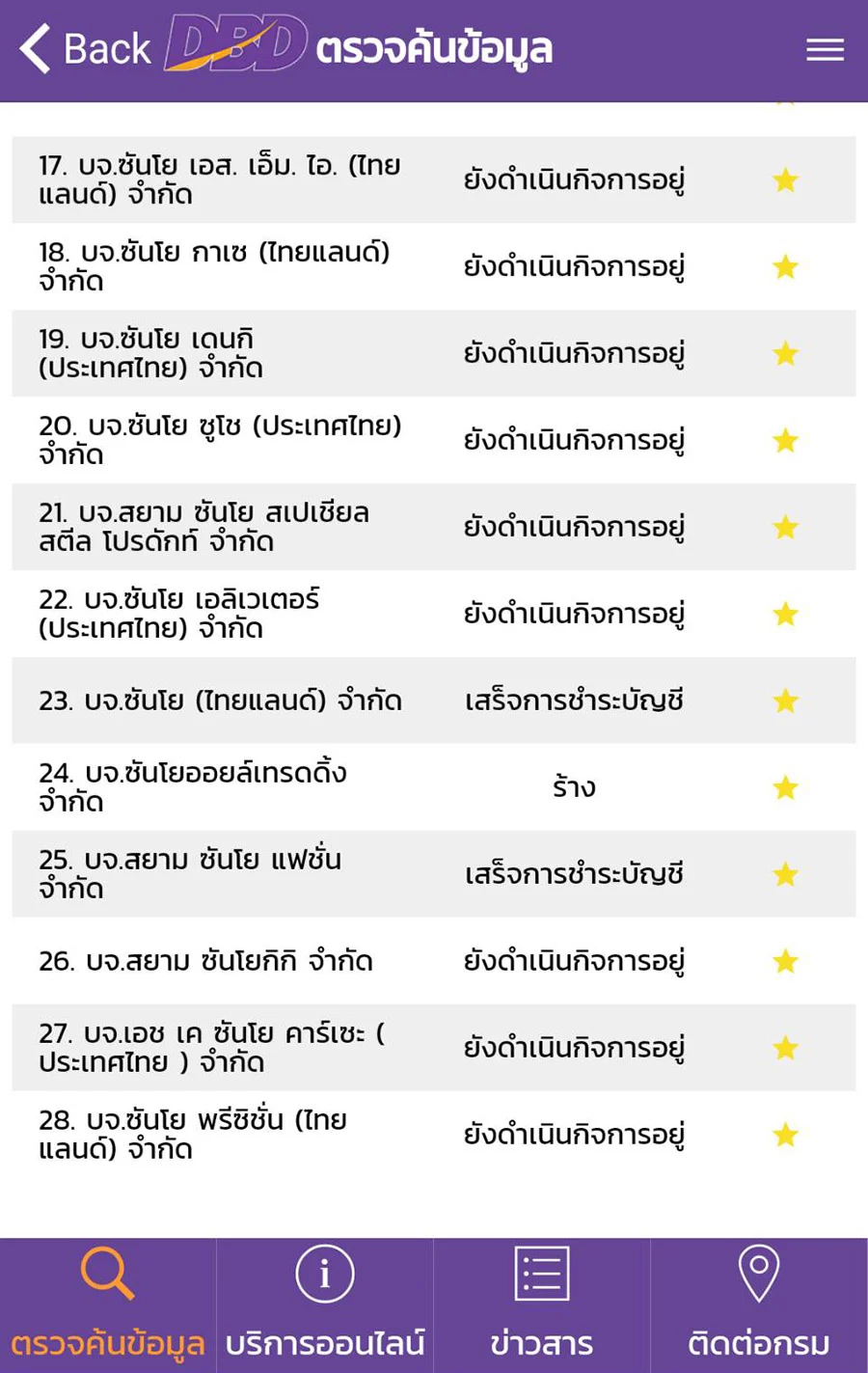
Task: Star company 24 ซันโยออยล์เทรดดิ้ง
Action: [x=786, y=788]
